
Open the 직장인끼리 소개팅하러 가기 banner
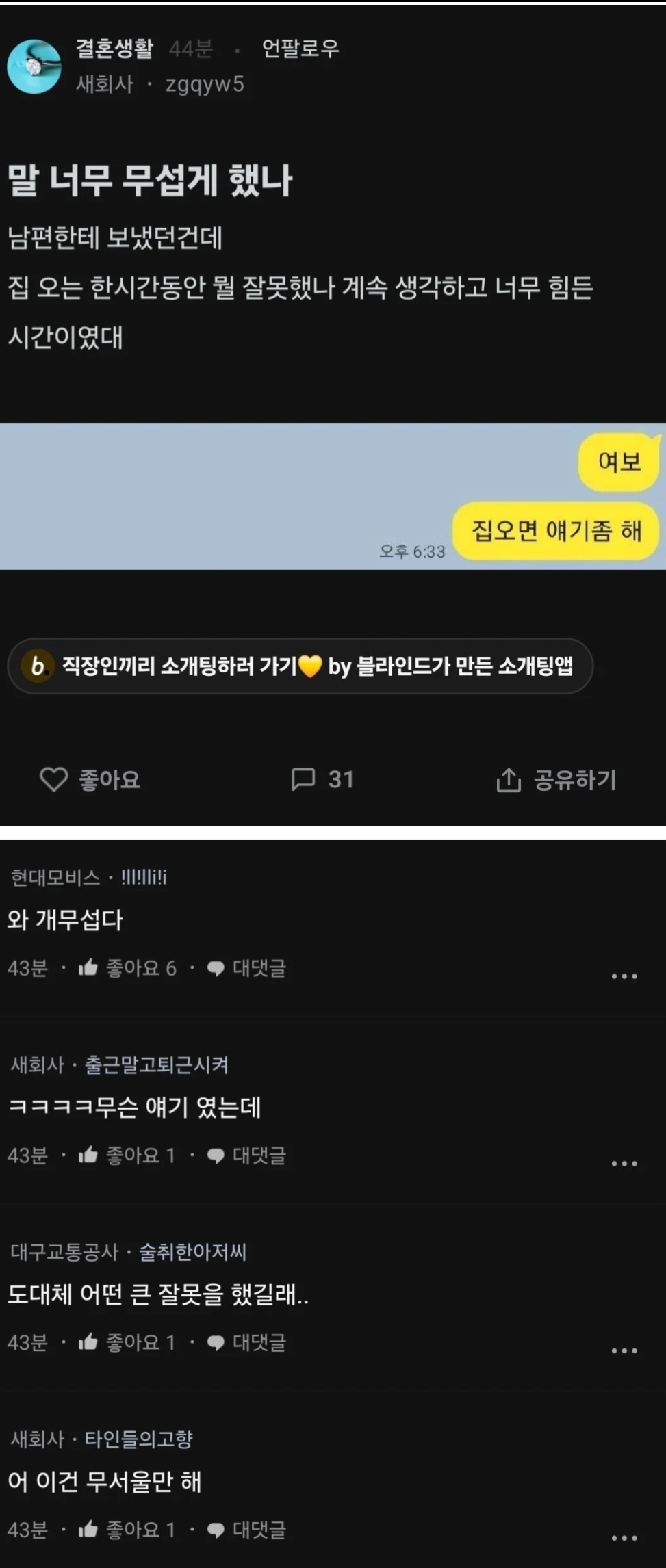pos(300,666)
